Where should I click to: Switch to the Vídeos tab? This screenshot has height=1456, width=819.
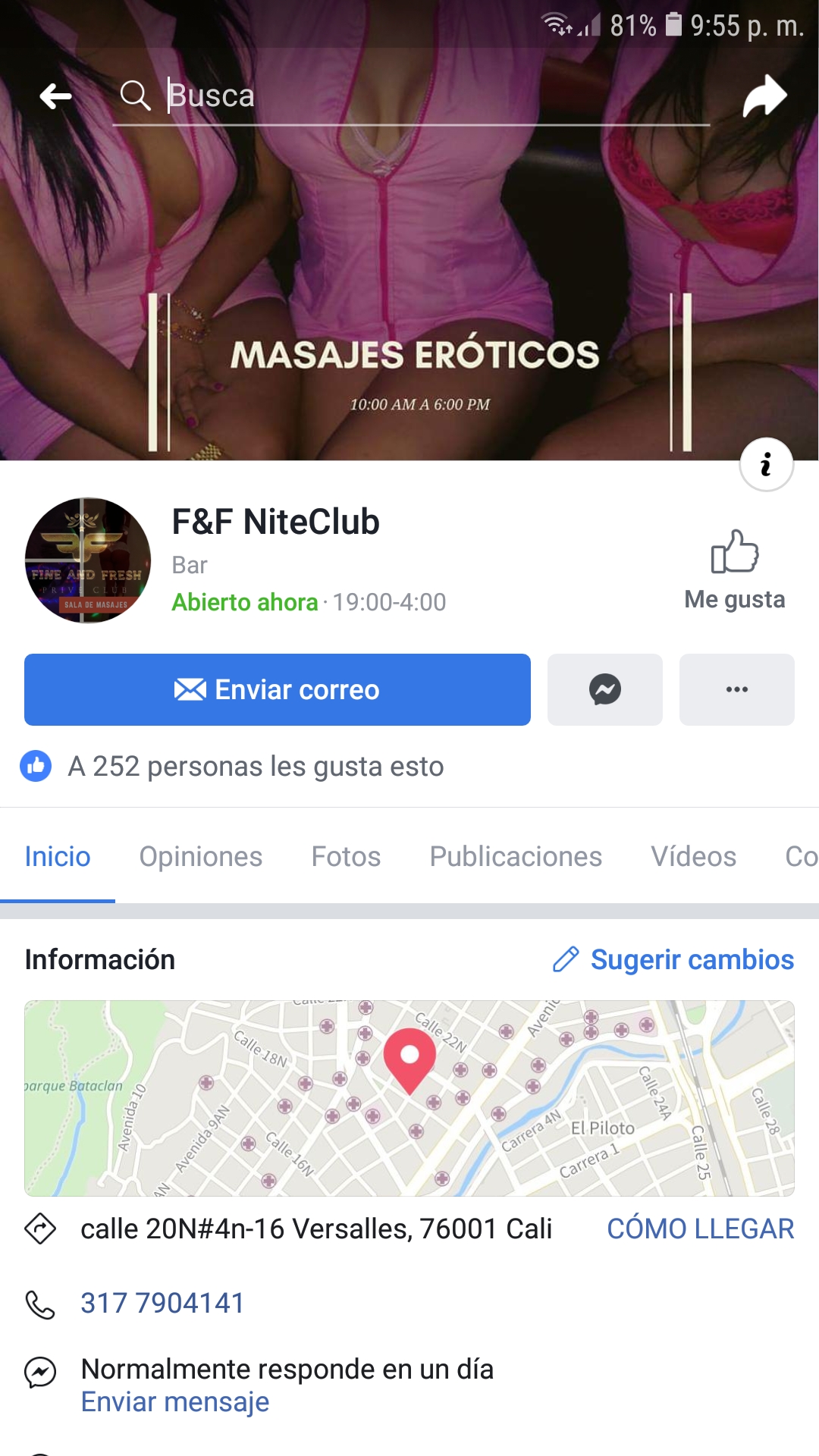(x=693, y=857)
